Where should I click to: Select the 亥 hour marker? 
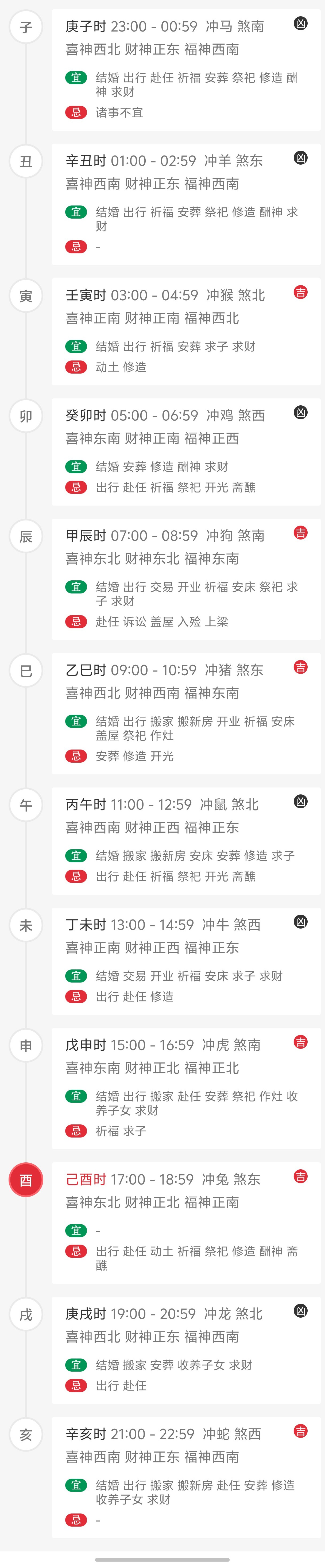click(x=26, y=1435)
